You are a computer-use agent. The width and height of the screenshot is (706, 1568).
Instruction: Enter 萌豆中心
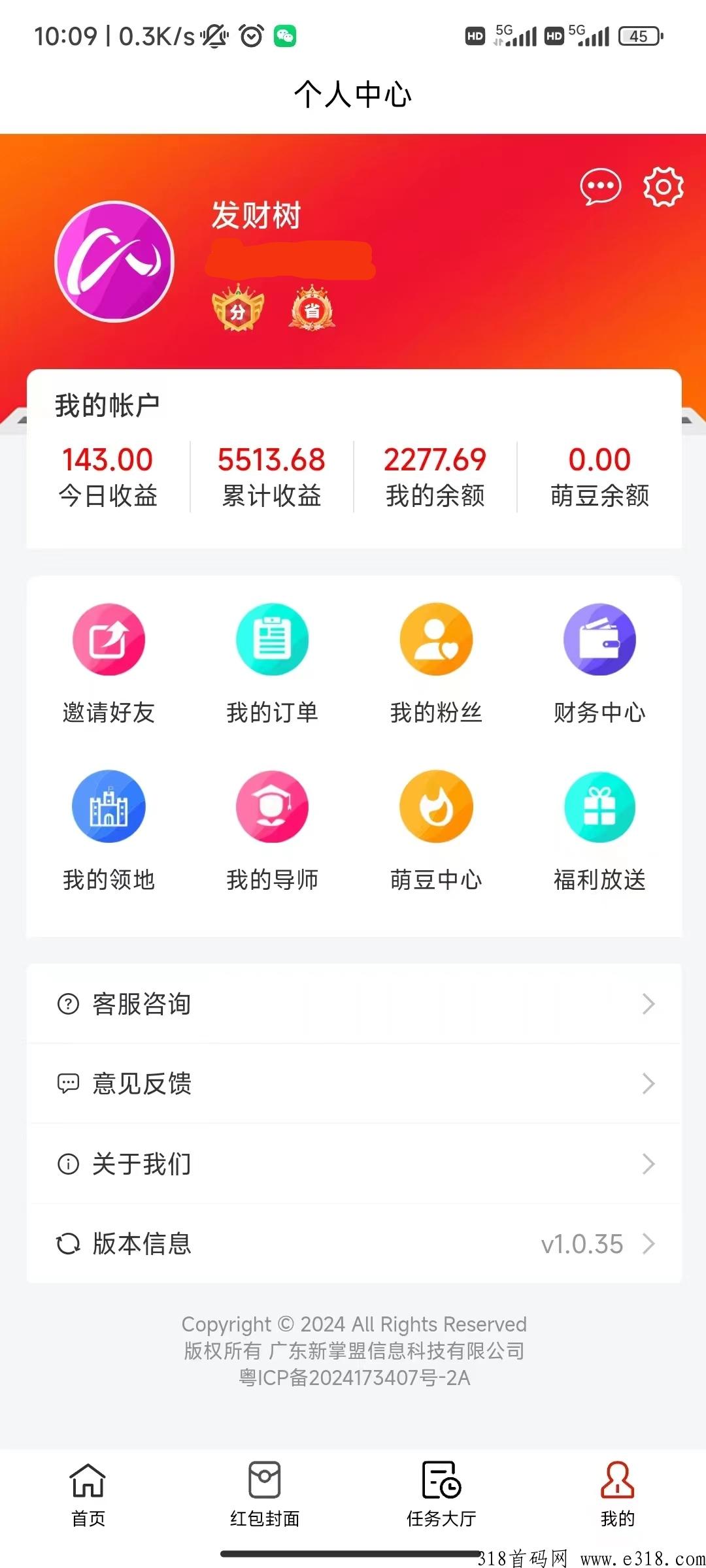coord(436,831)
